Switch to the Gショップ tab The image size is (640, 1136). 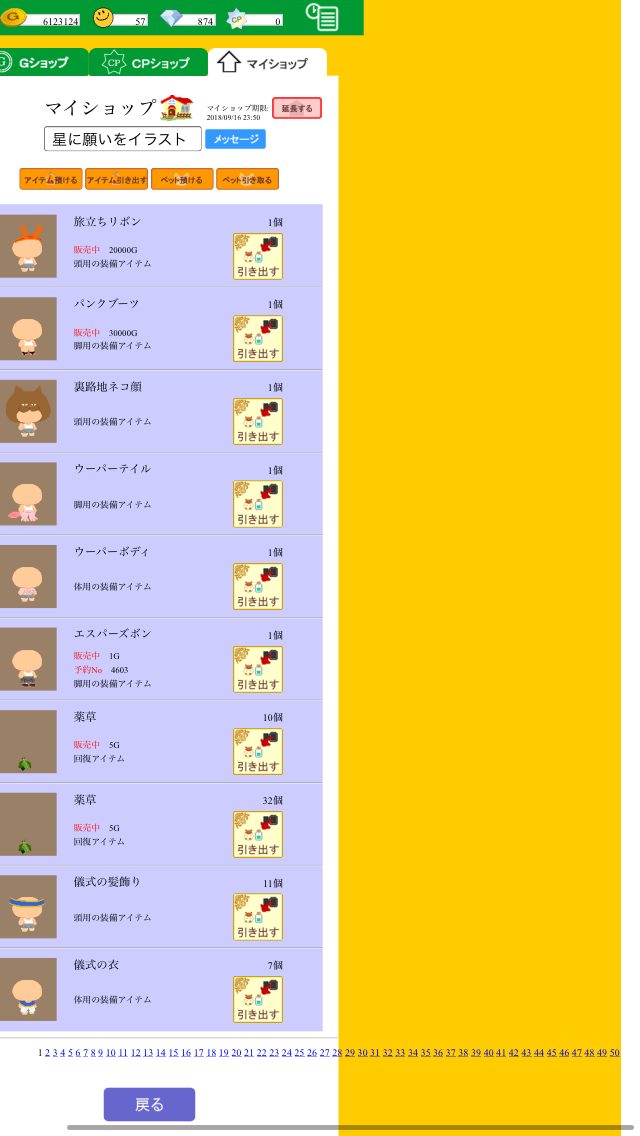tap(42, 62)
